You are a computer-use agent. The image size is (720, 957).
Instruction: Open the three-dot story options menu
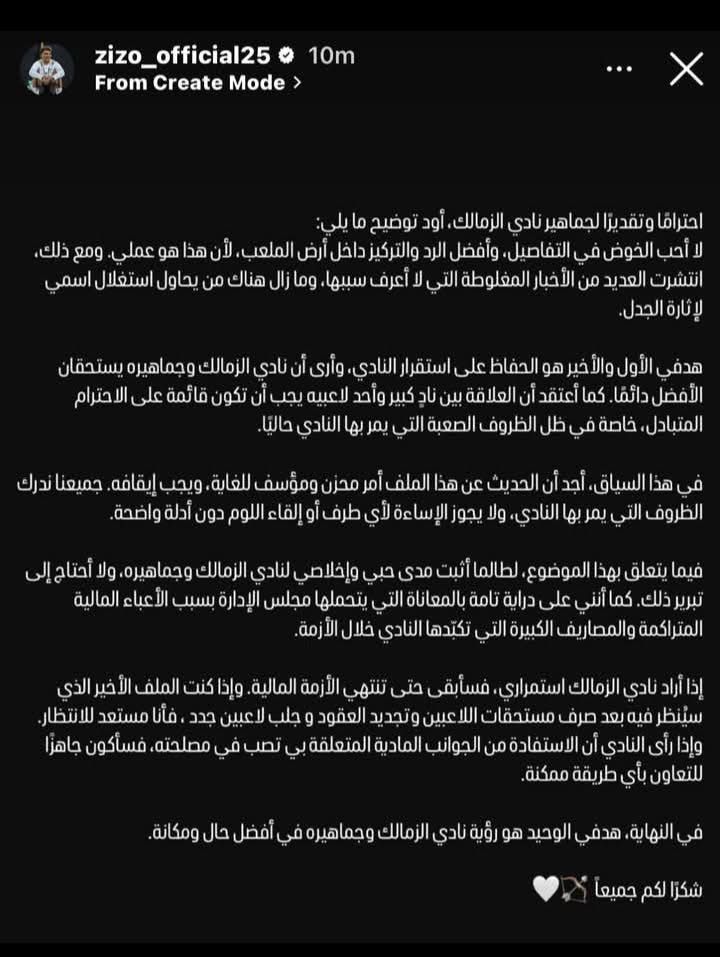(620, 69)
